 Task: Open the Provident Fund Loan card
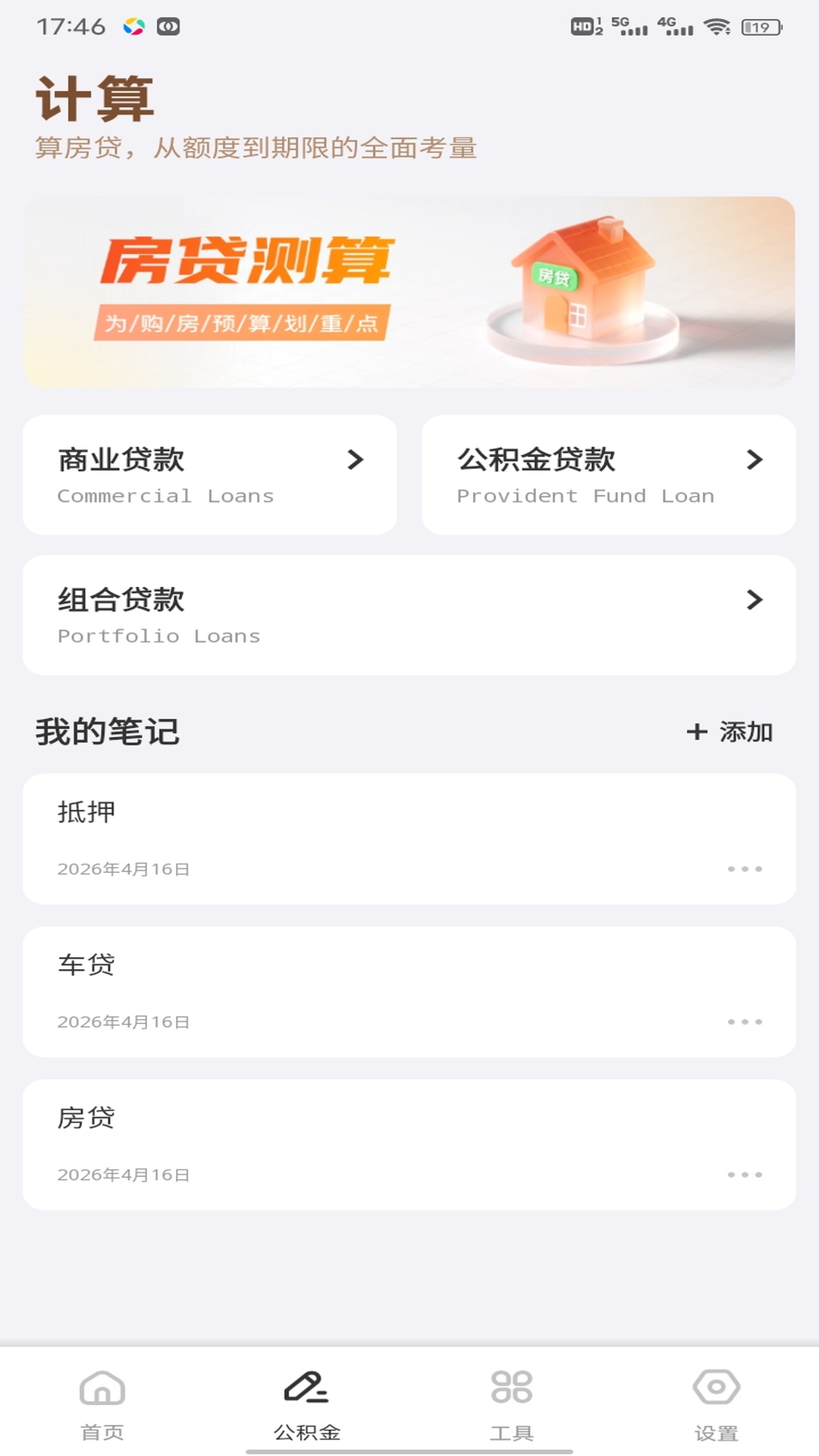click(609, 475)
